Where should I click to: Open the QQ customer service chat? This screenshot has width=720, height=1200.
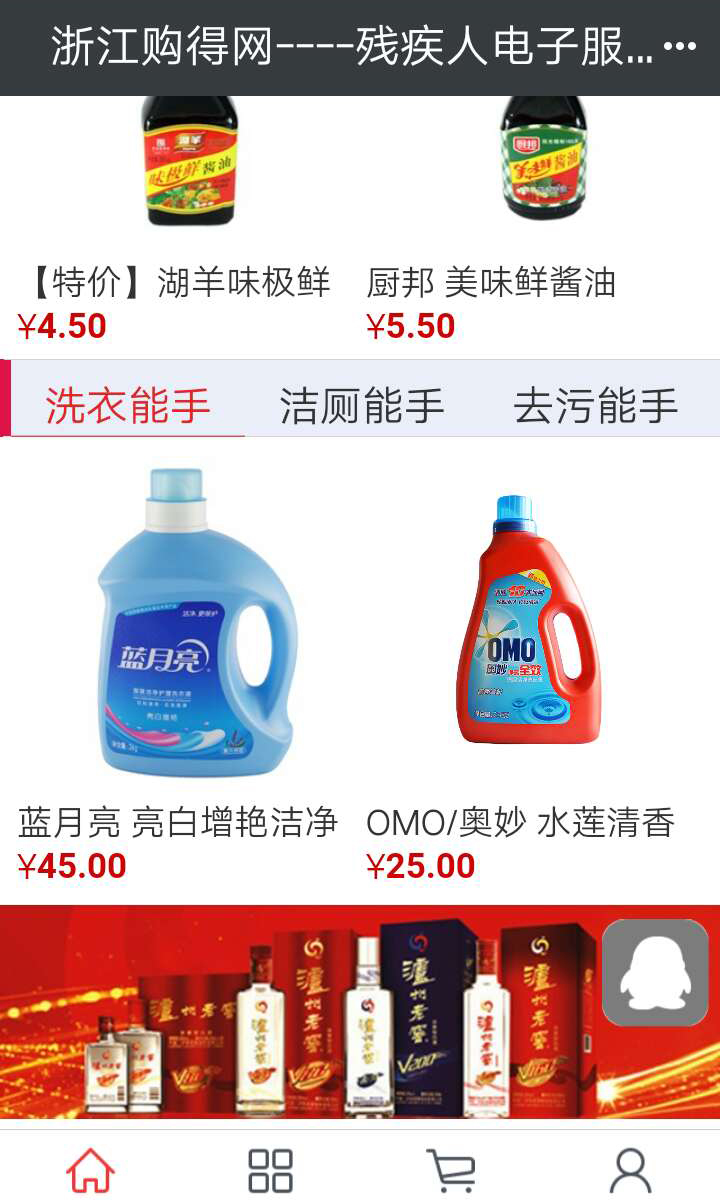pyautogui.click(x=655, y=972)
